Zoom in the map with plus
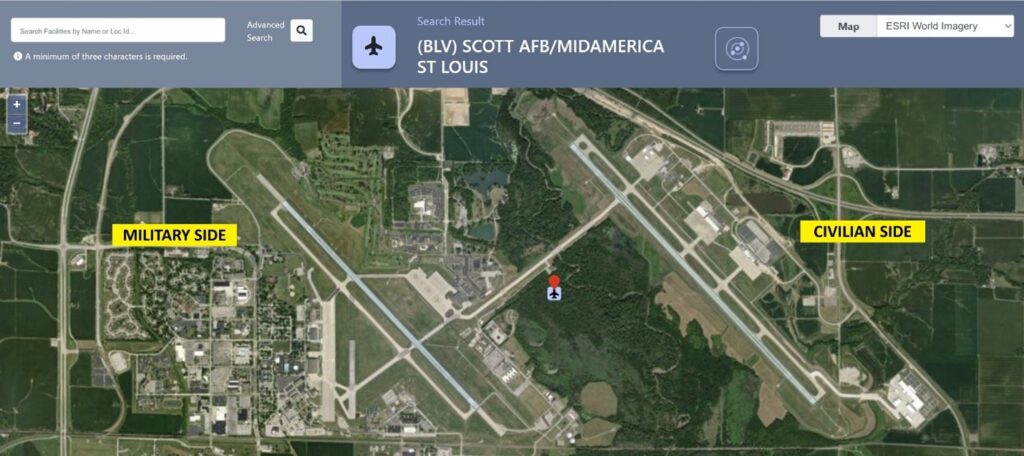1024x456 pixels. pyautogui.click(x=16, y=104)
